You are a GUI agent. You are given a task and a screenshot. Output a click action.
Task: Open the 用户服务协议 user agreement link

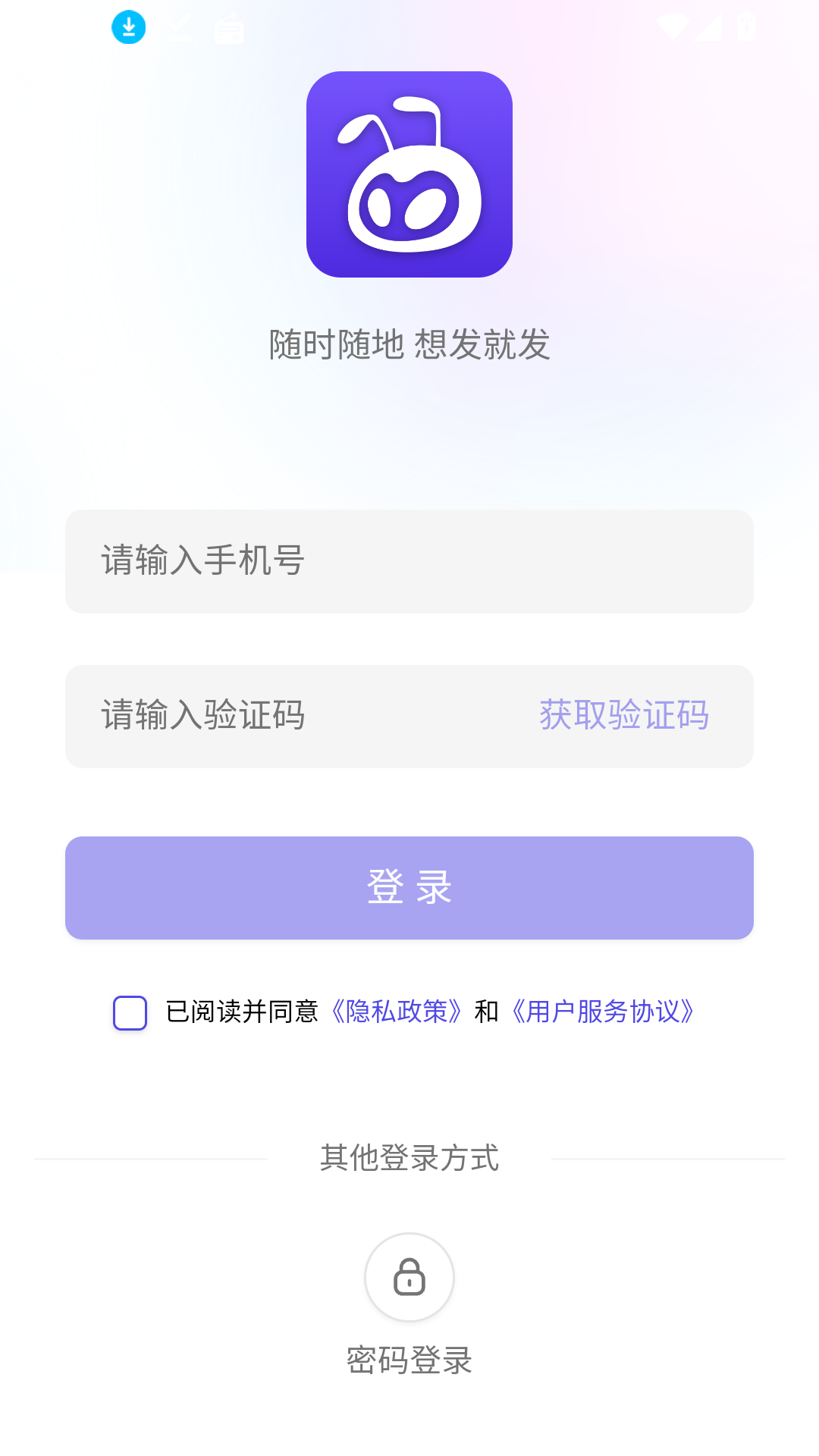[603, 1012]
